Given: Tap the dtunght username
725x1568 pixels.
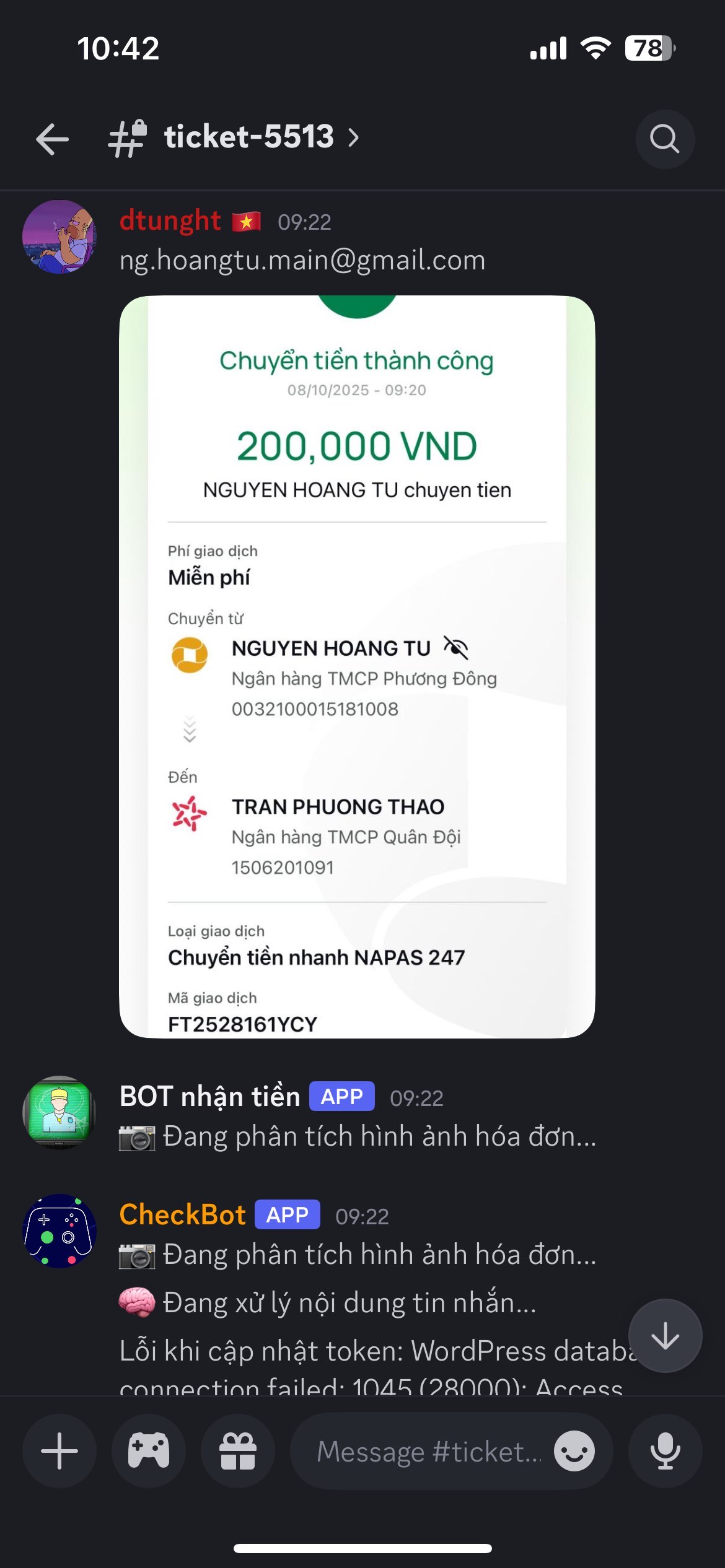Looking at the screenshot, I should (x=170, y=221).
